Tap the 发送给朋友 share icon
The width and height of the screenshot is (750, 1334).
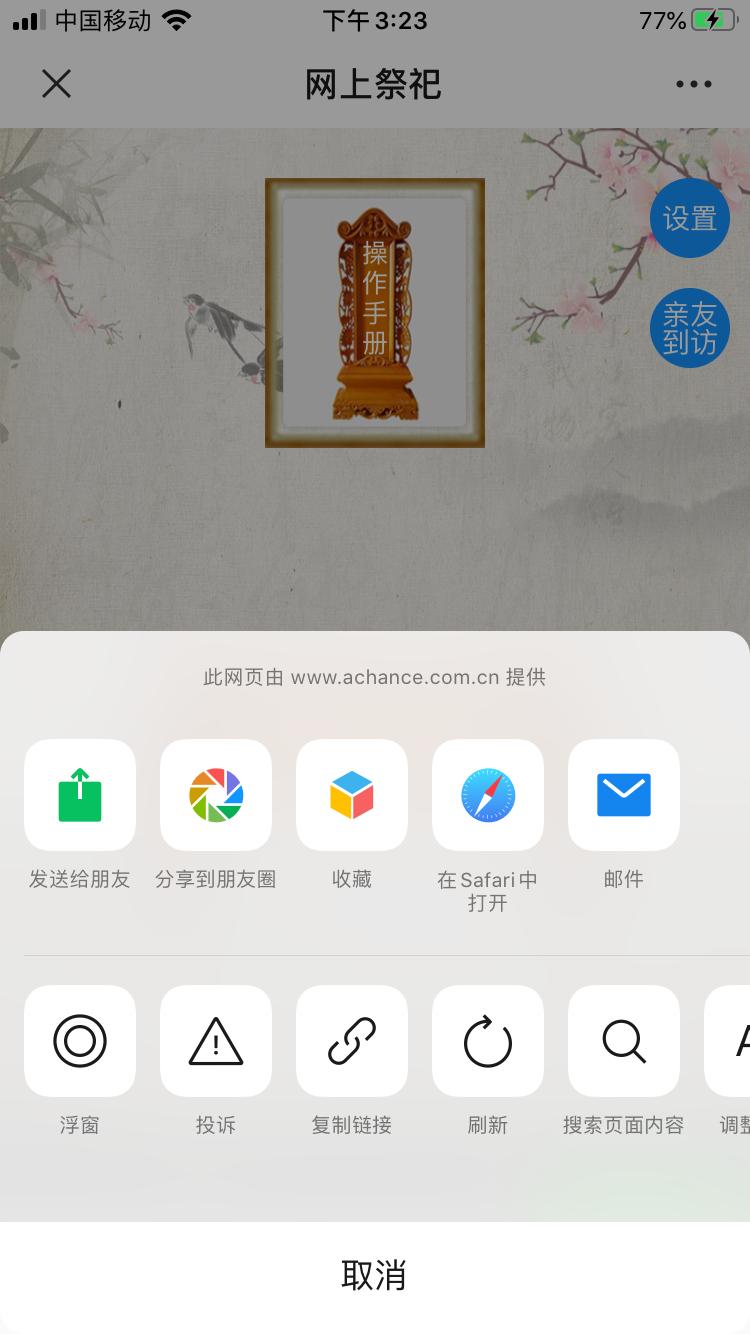point(79,795)
